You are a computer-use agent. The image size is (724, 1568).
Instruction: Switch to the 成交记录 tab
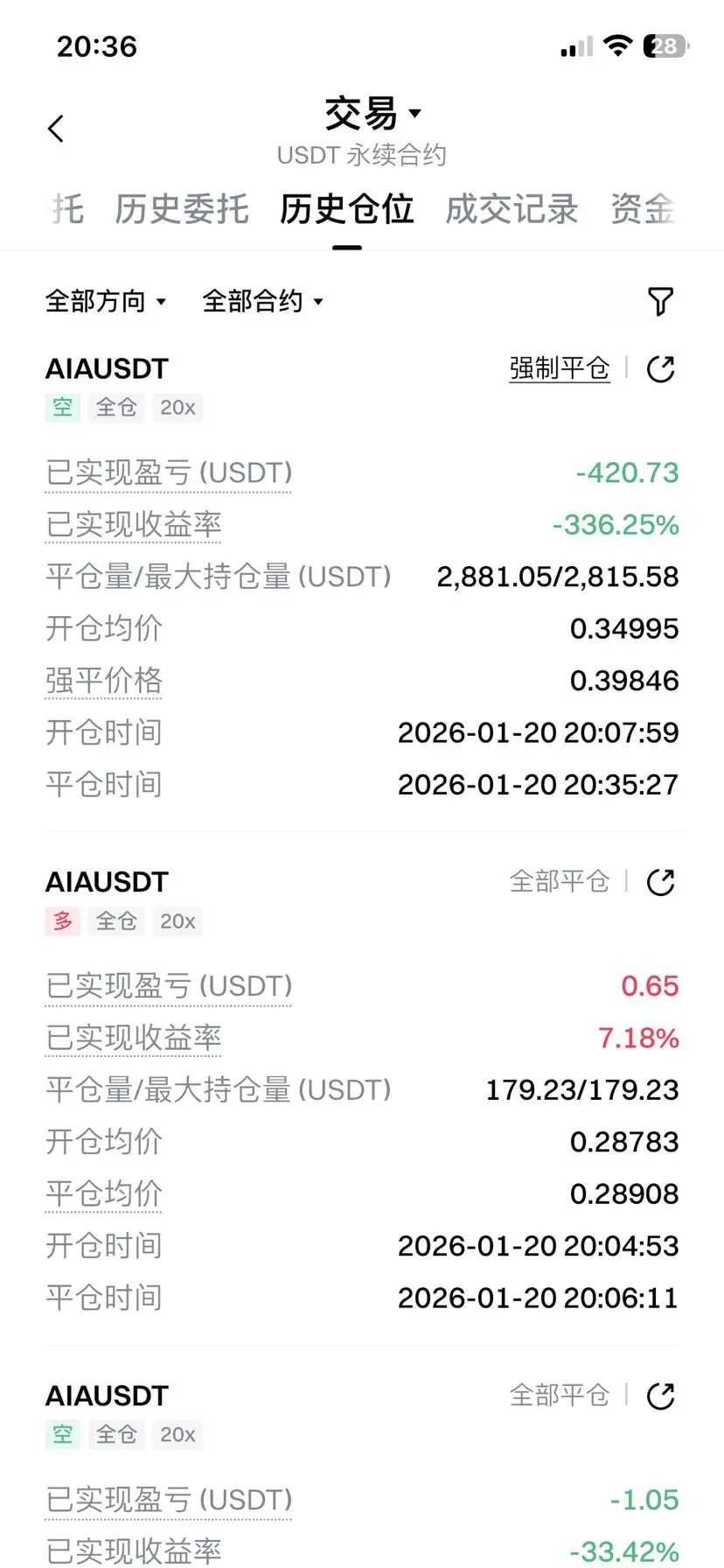click(512, 210)
